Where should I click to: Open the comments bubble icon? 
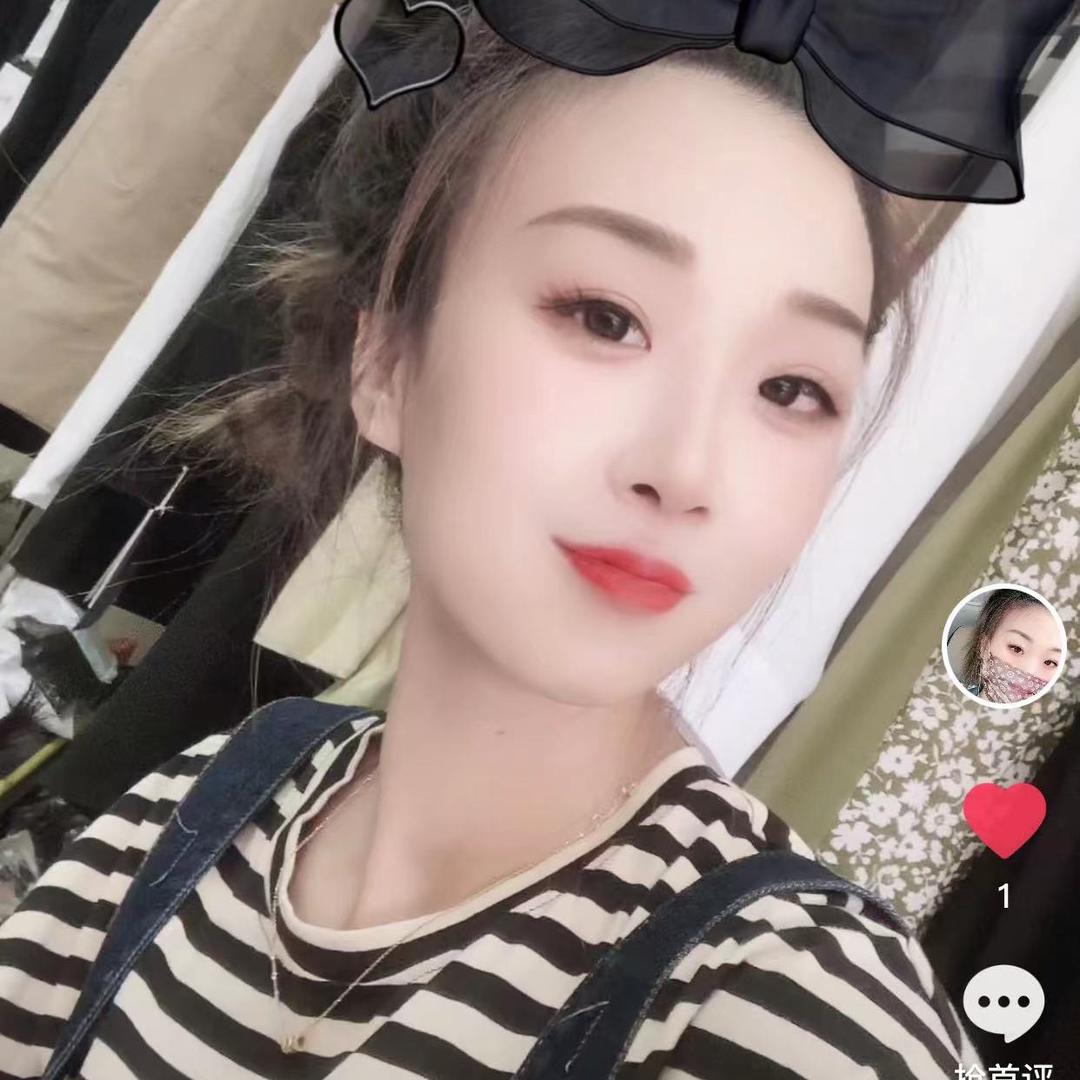1004,1003
